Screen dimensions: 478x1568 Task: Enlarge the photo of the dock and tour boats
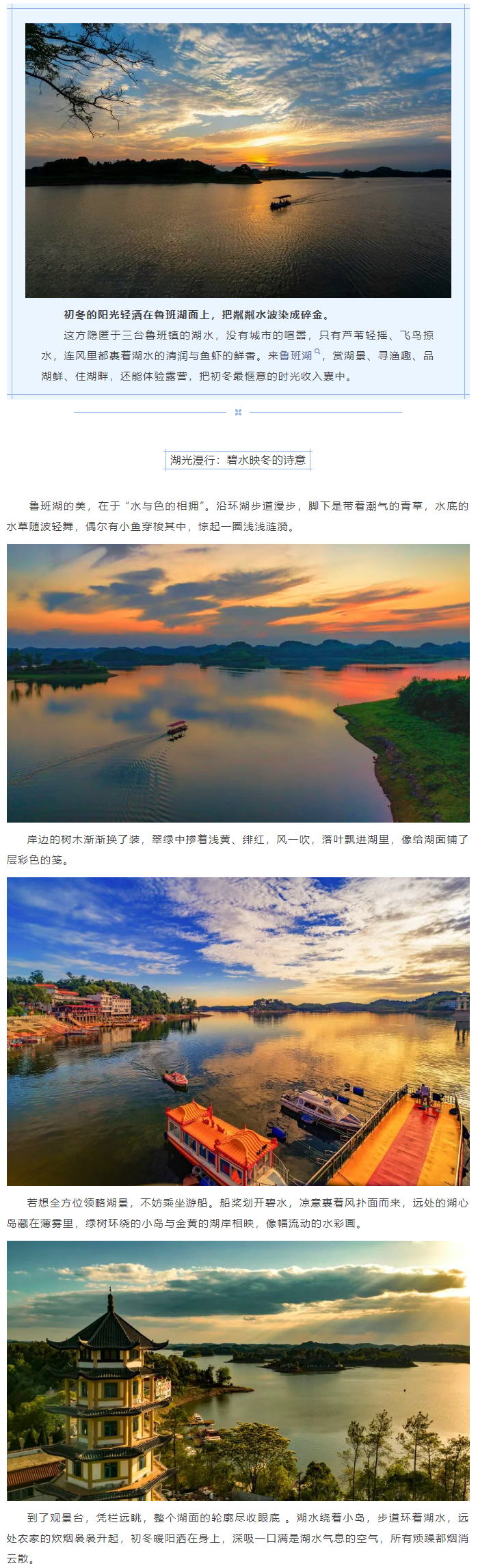pos(238,1031)
